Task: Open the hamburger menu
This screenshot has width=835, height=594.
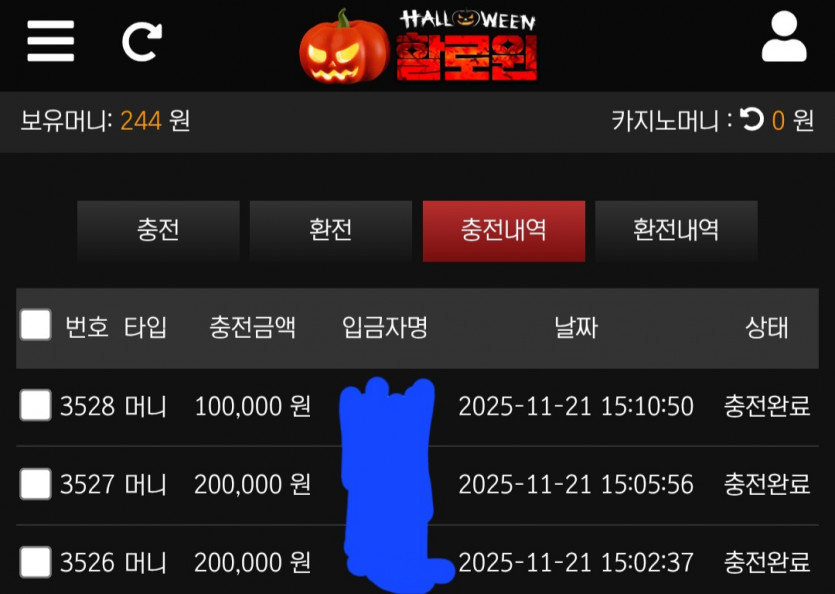Action: pyautogui.click(x=50, y=41)
